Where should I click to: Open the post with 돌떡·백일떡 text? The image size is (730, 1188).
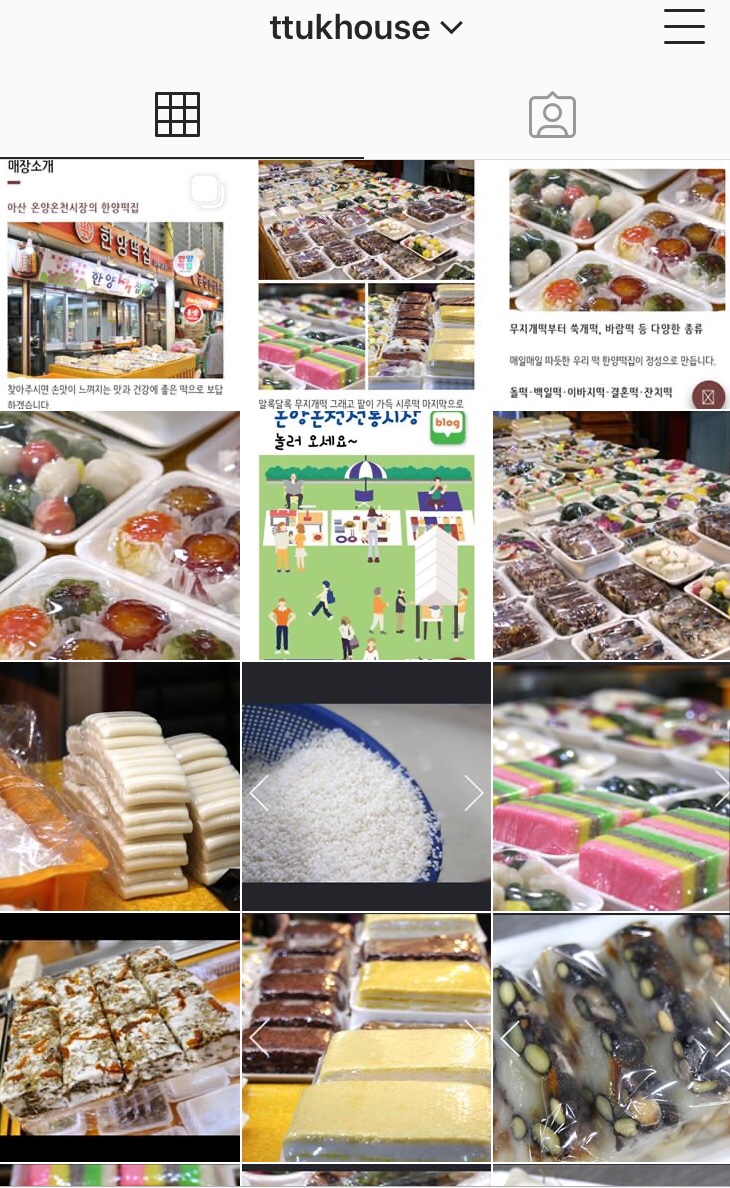(x=612, y=285)
